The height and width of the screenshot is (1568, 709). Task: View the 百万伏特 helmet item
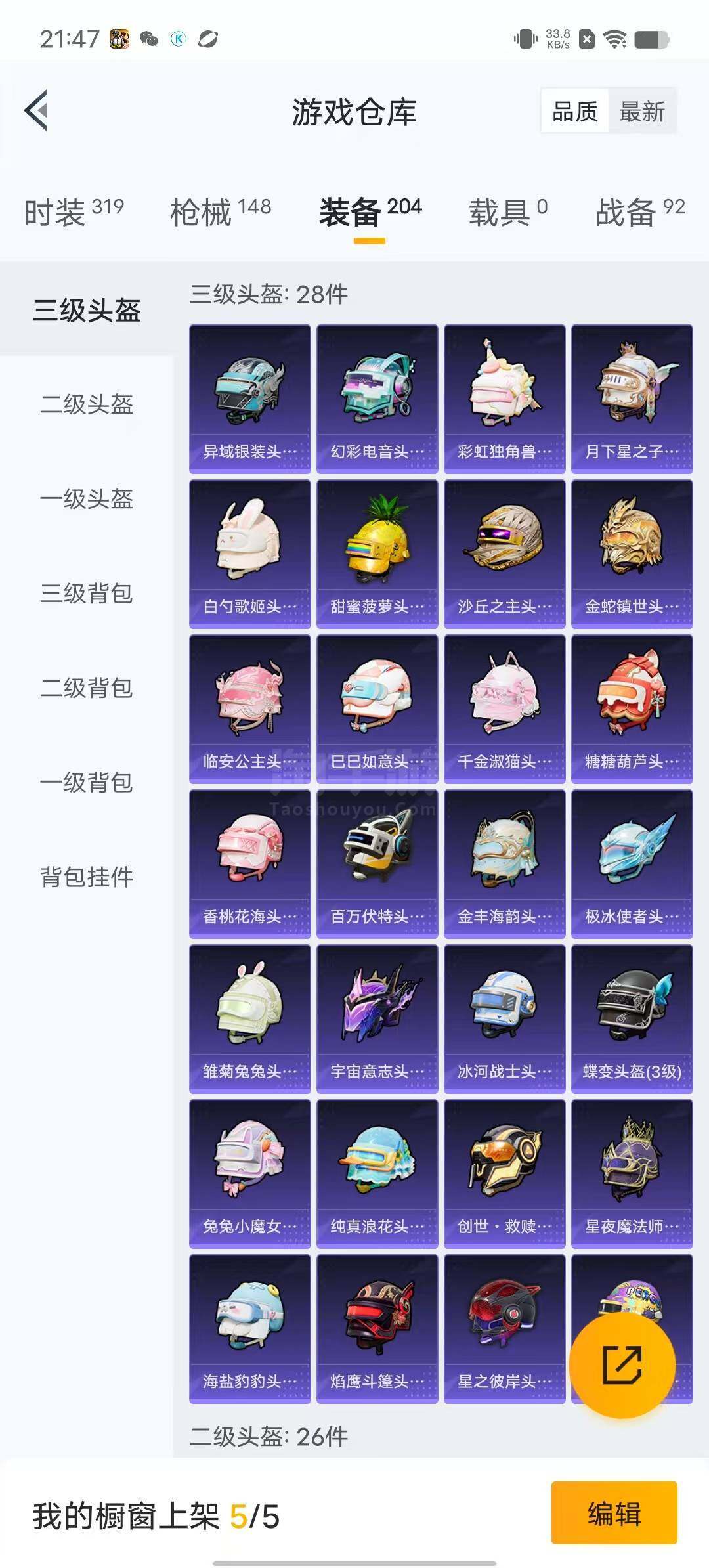click(377, 864)
